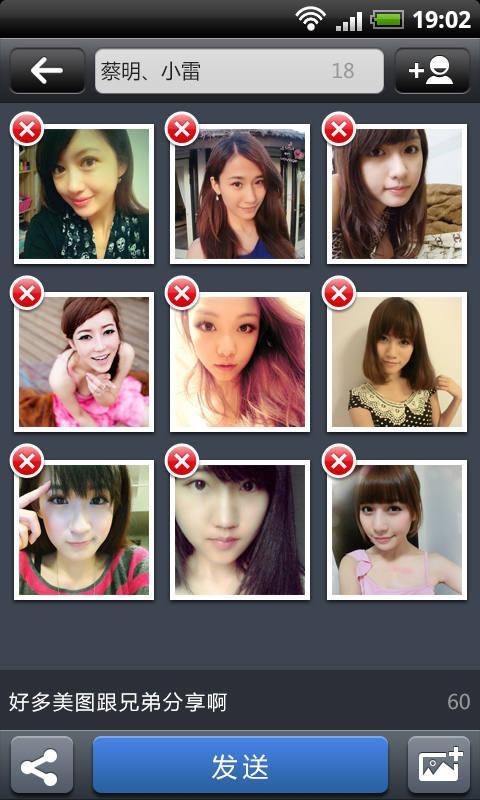The height and width of the screenshot is (800, 480).
Task: Tap the blue 发送 send button
Action: (x=240, y=764)
